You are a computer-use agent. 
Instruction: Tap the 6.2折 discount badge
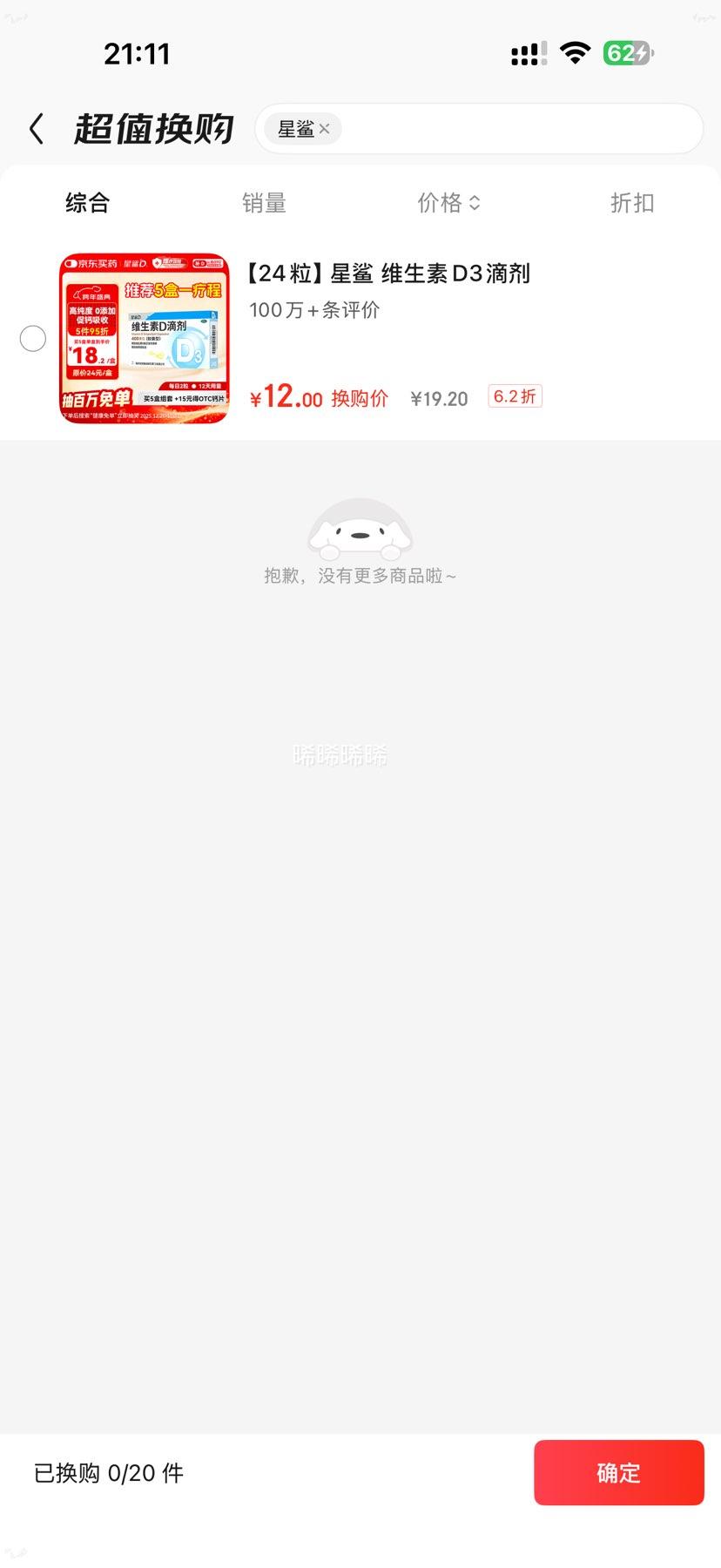[x=515, y=396]
